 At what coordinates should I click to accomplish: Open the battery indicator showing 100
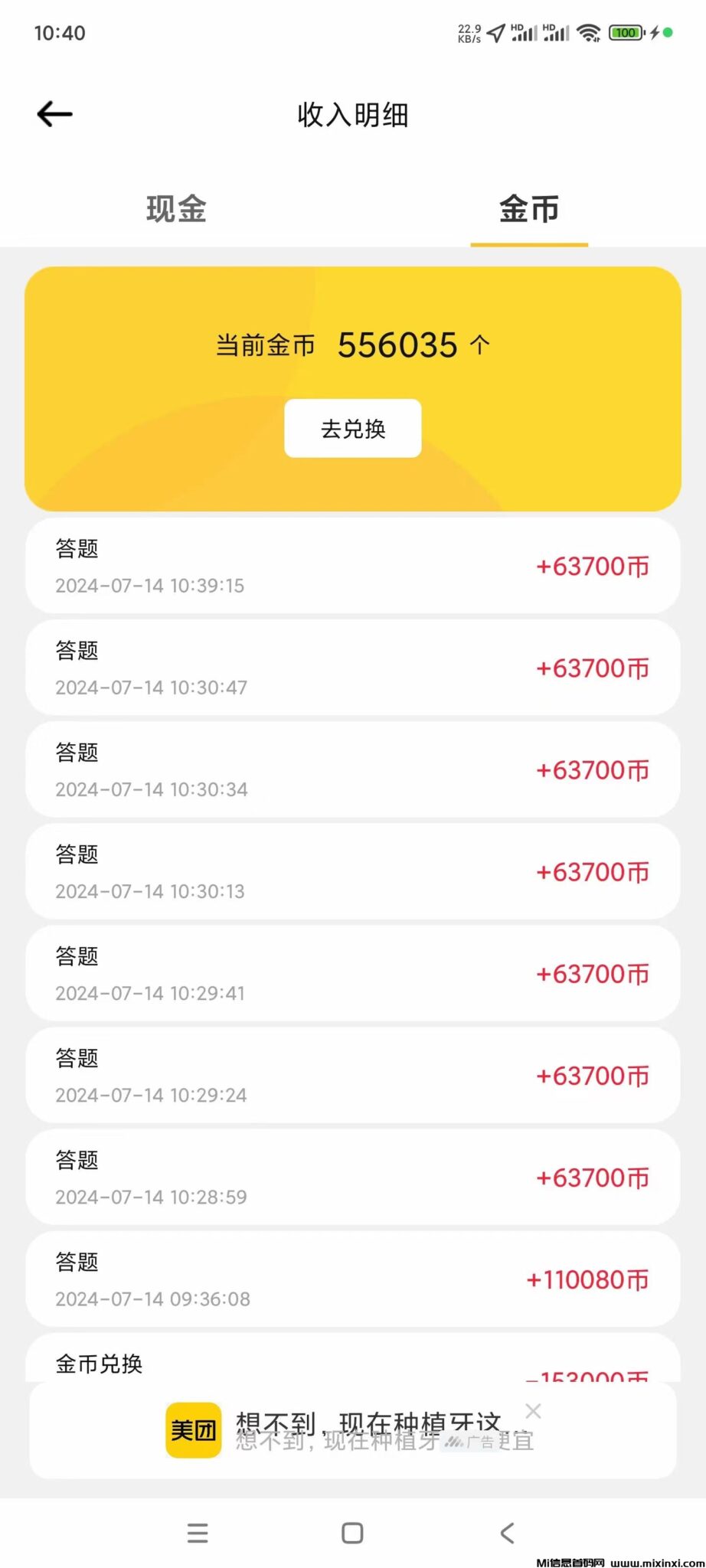tap(626, 32)
